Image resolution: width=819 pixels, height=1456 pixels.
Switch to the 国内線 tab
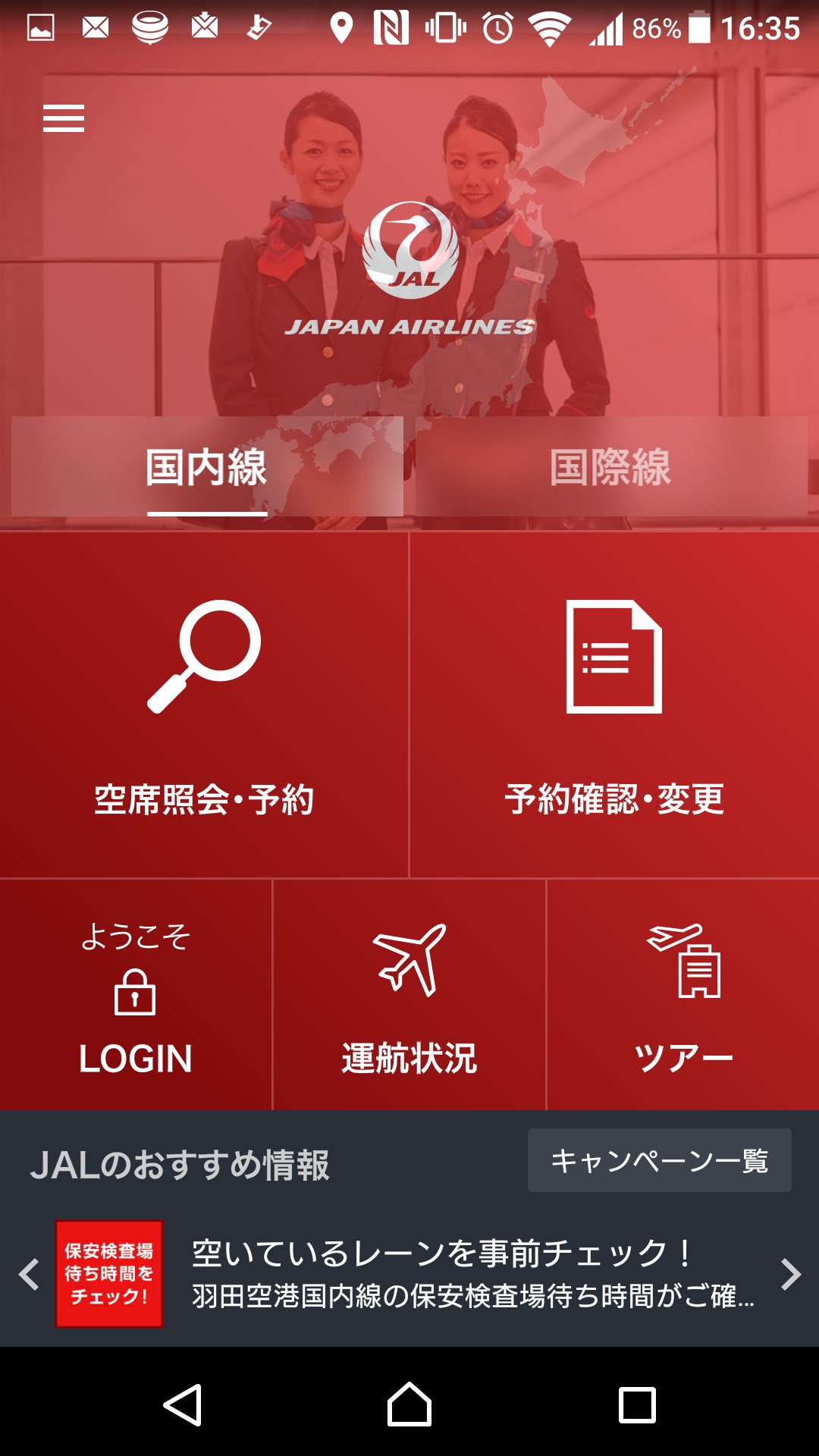tap(206, 467)
